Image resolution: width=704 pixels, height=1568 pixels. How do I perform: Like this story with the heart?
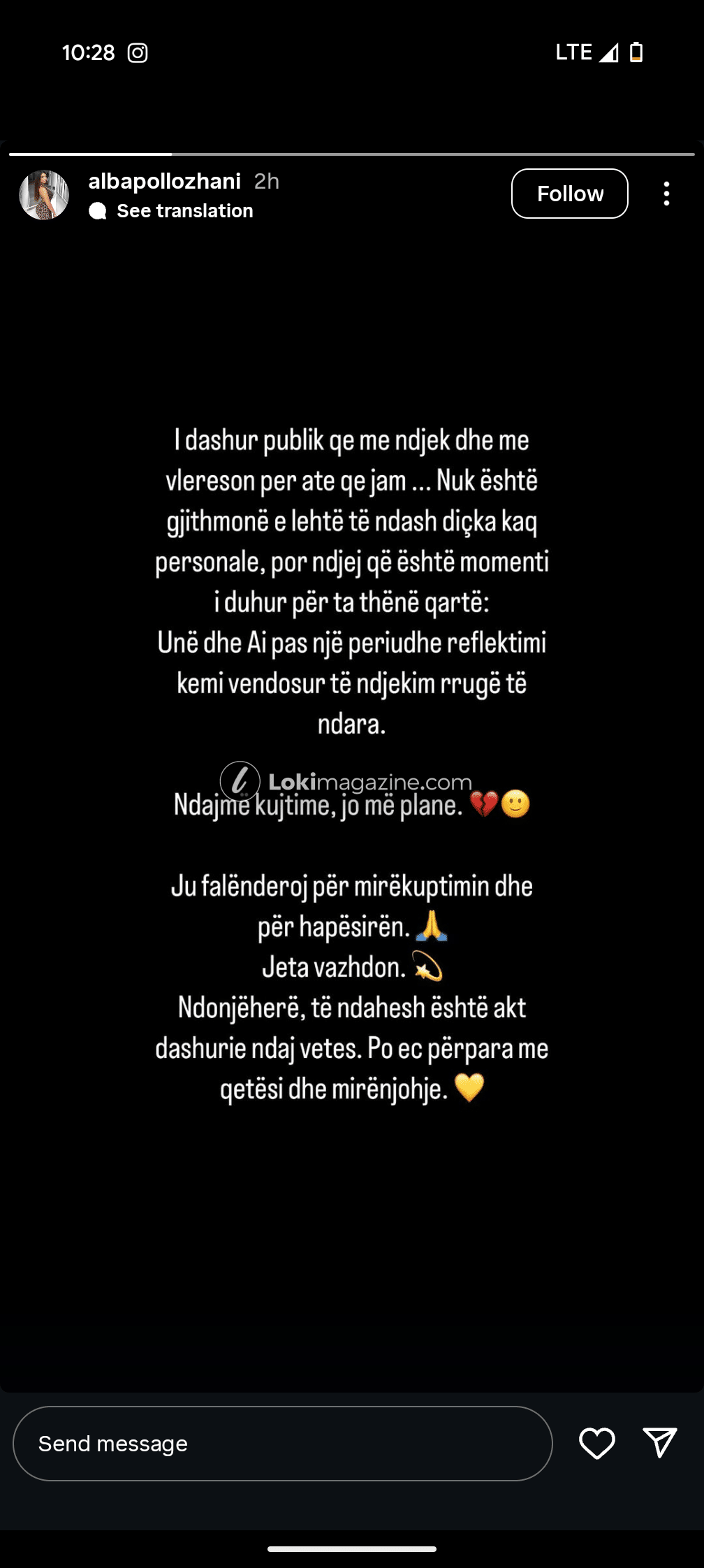597,1443
